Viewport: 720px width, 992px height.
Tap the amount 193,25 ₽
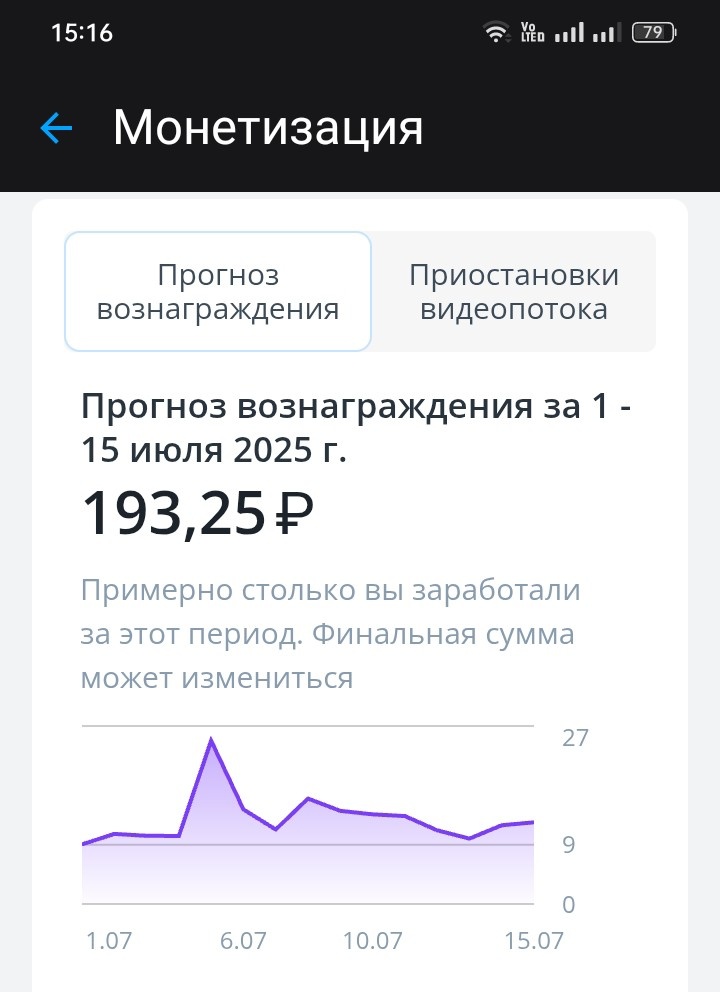196,512
